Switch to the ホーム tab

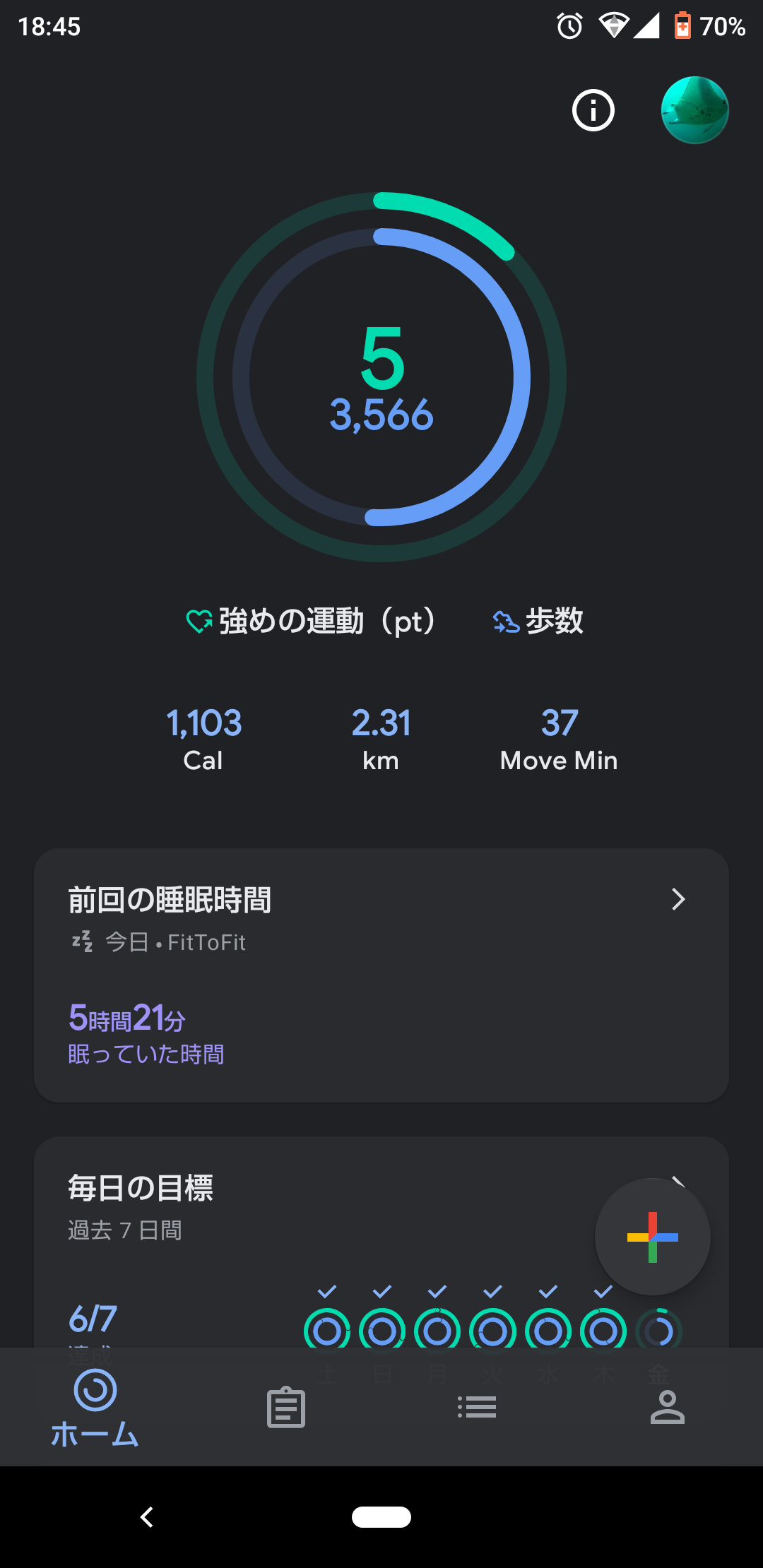click(x=95, y=1407)
